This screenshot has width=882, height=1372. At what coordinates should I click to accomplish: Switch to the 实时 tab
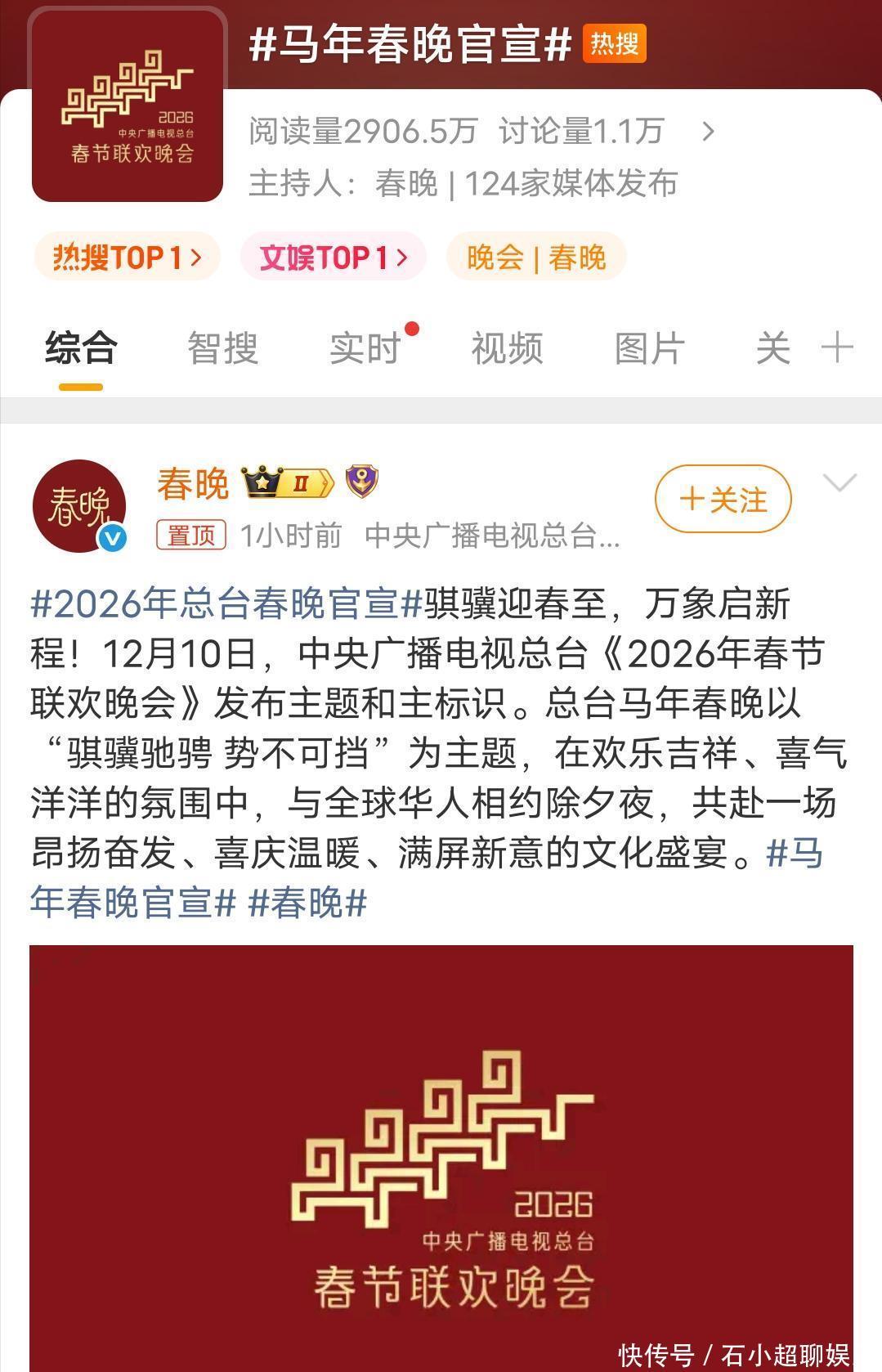click(365, 348)
